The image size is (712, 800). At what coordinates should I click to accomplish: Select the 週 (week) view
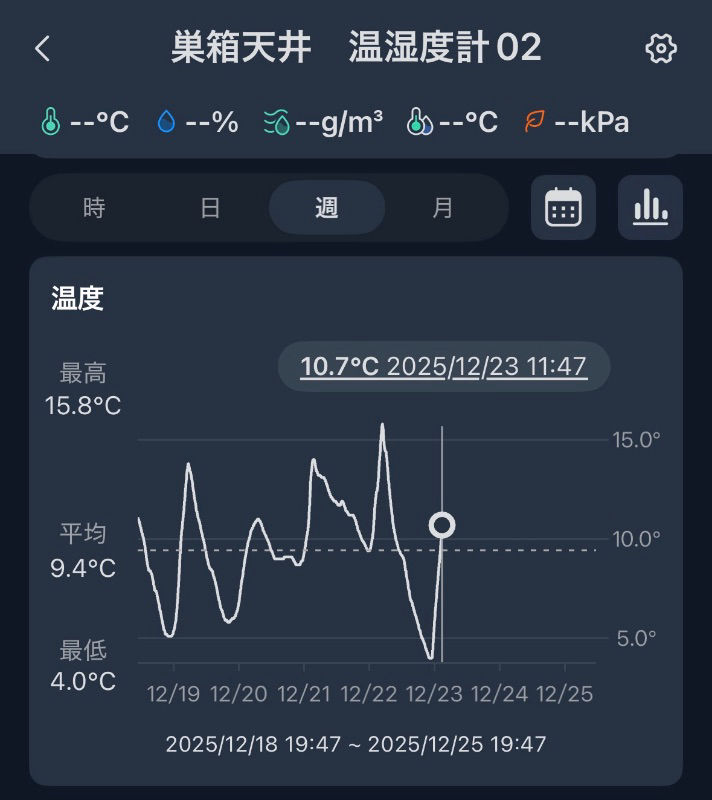point(327,208)
